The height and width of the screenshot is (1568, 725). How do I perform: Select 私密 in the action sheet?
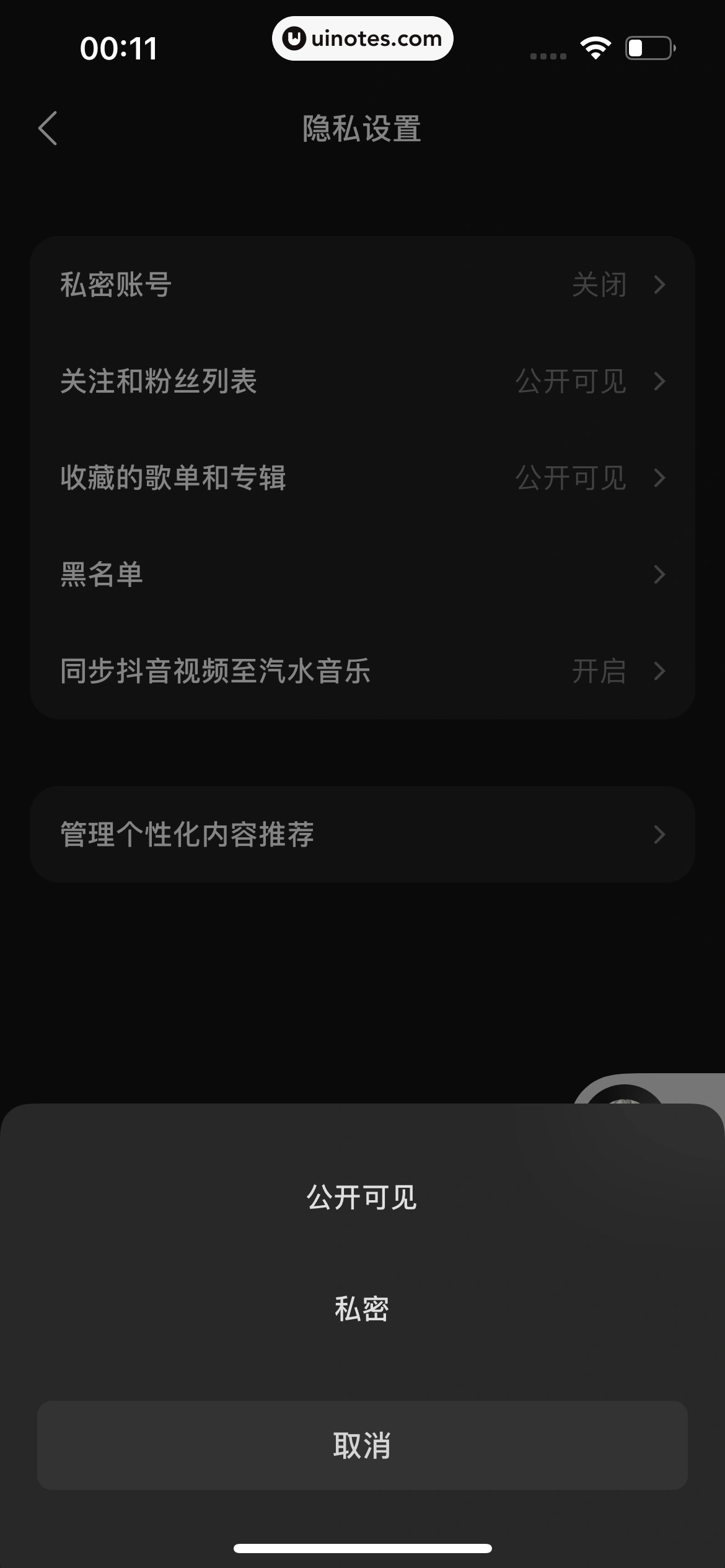[362, 1309]
